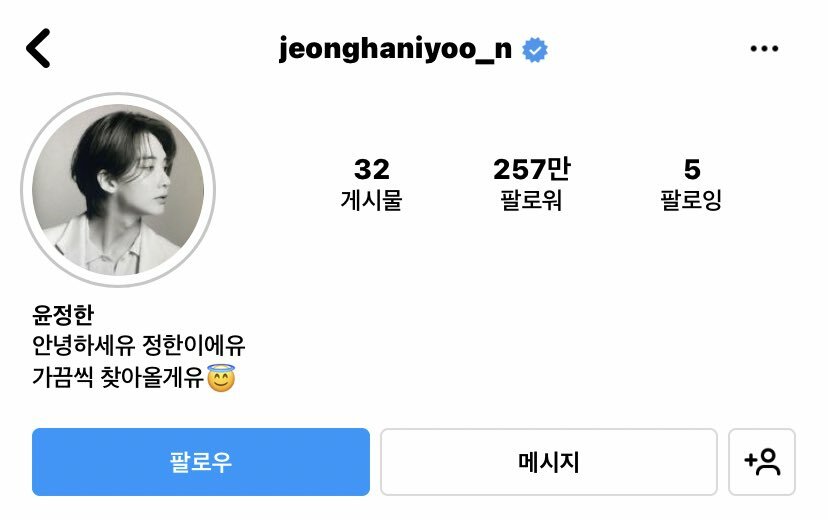Open the three-dot overflow menu
828x520 pixels.
pyautogui.click(x=763, y=49)
